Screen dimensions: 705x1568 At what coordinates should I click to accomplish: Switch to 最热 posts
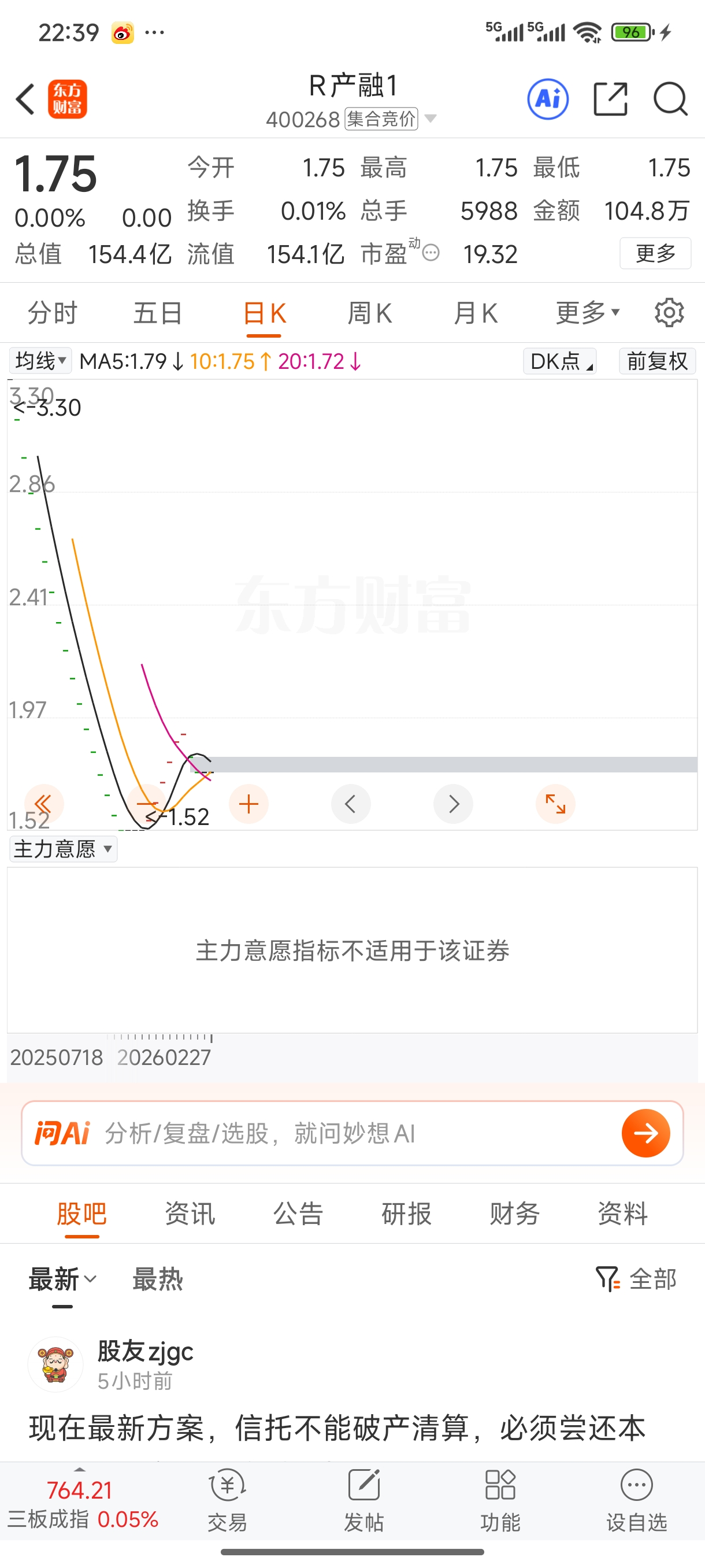coord(158,1279)
